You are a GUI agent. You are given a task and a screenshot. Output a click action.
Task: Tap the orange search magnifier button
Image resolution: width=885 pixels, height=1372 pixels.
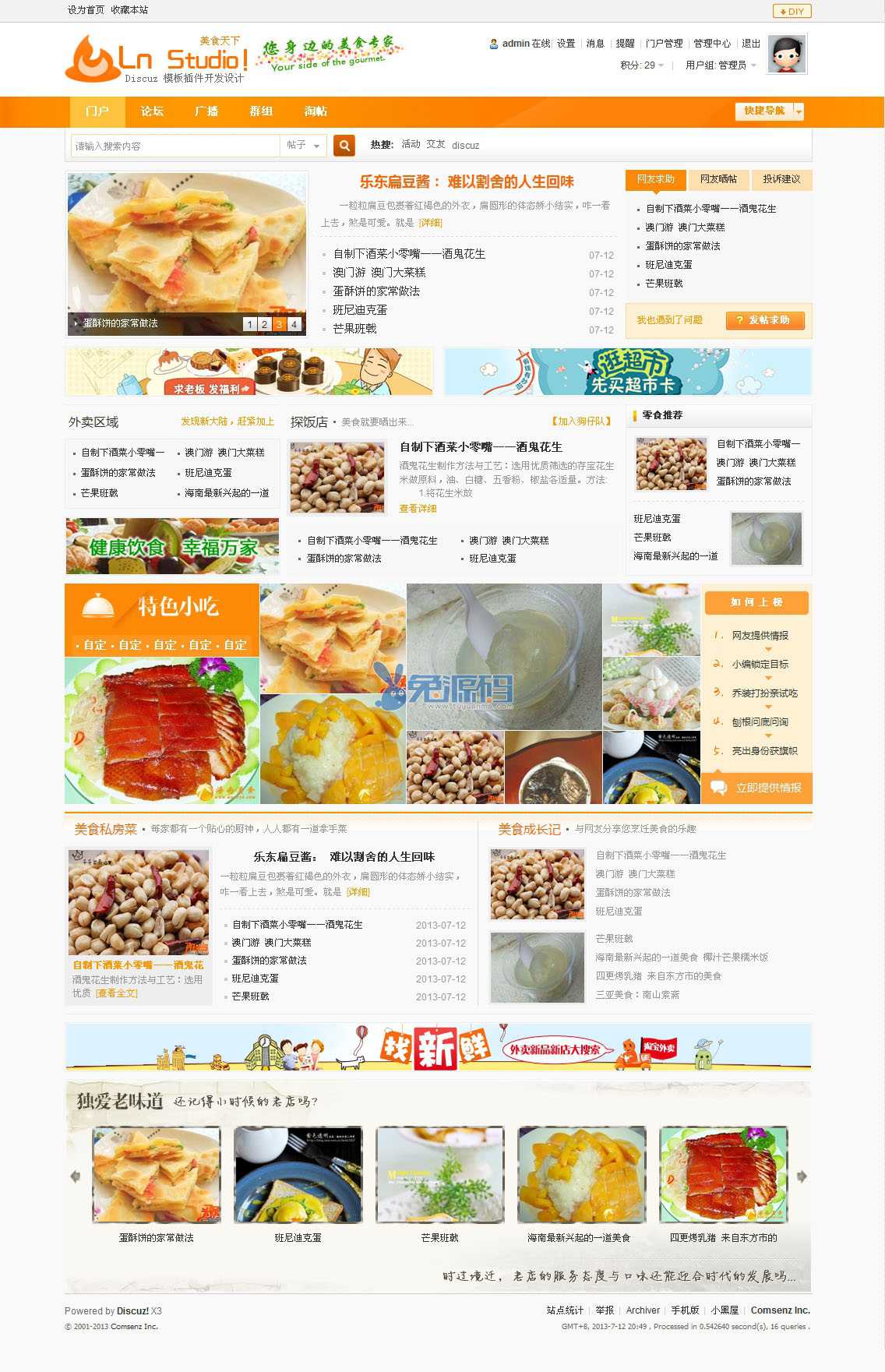tap(344, 145)
